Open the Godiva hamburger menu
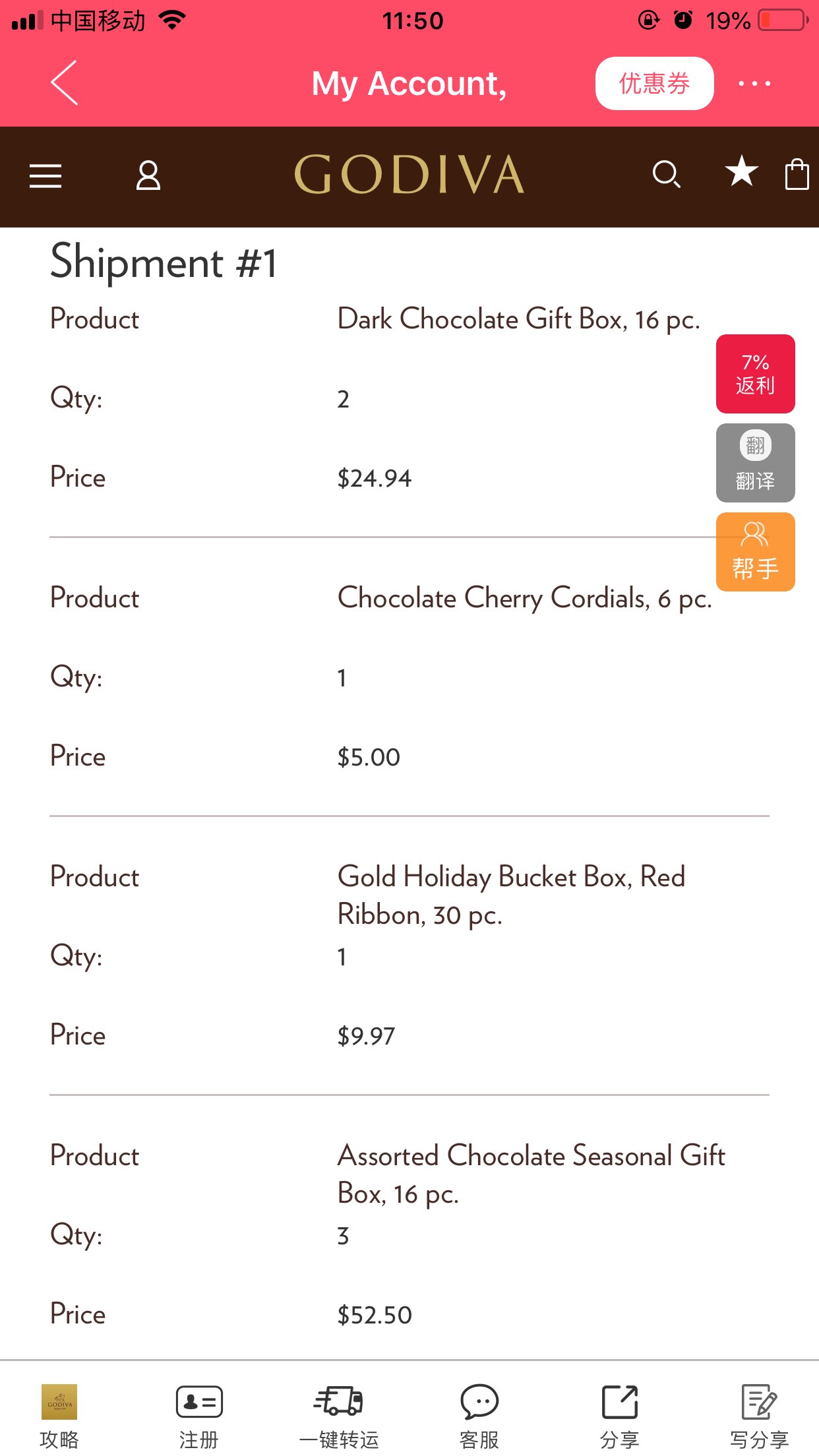 45,176
